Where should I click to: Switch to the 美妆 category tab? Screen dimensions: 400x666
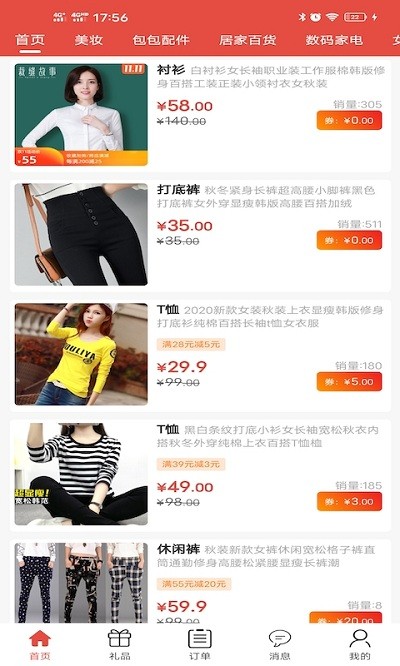coord(89,40)
